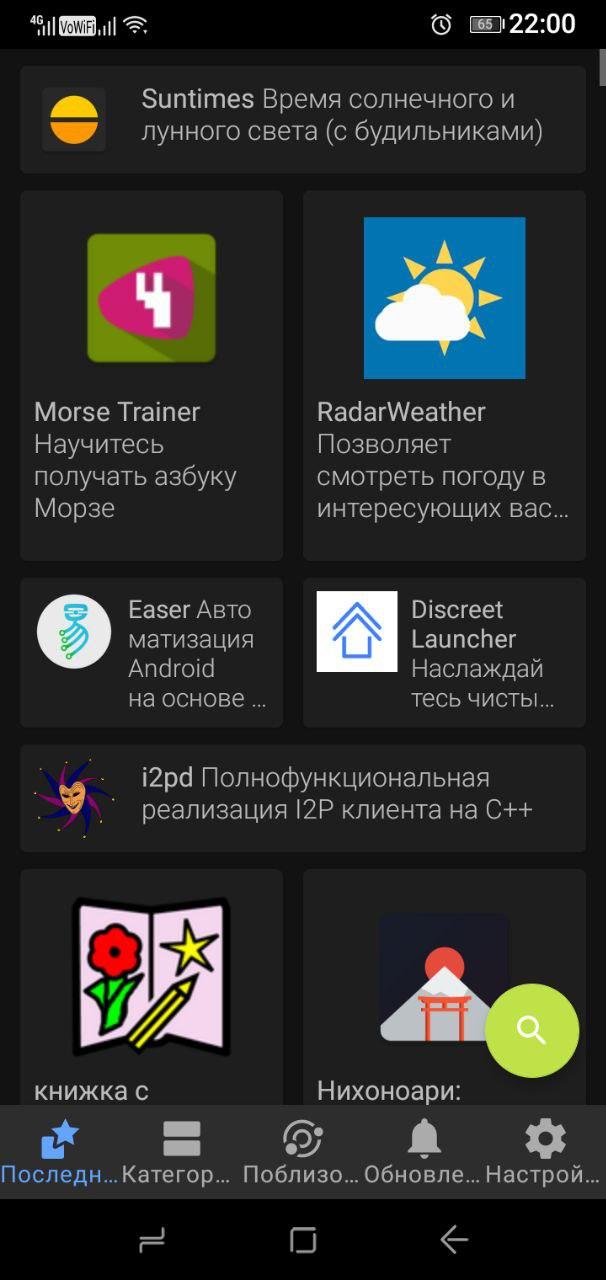Open the Suntimes app listing
Viewport: 606px width, 1280px height.
pyautogui.click(x=302, y=119)
